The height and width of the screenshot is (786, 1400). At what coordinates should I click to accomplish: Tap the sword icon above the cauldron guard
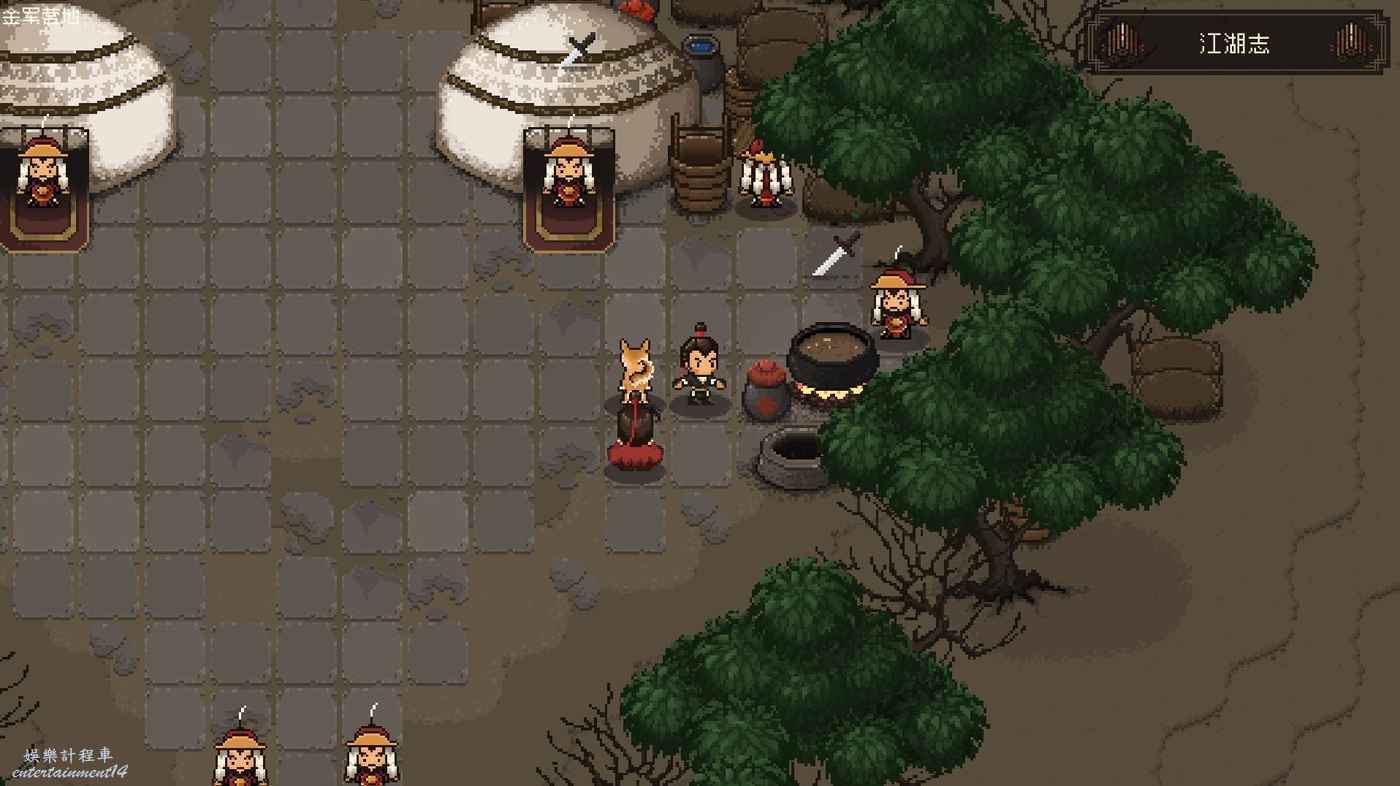835,254
